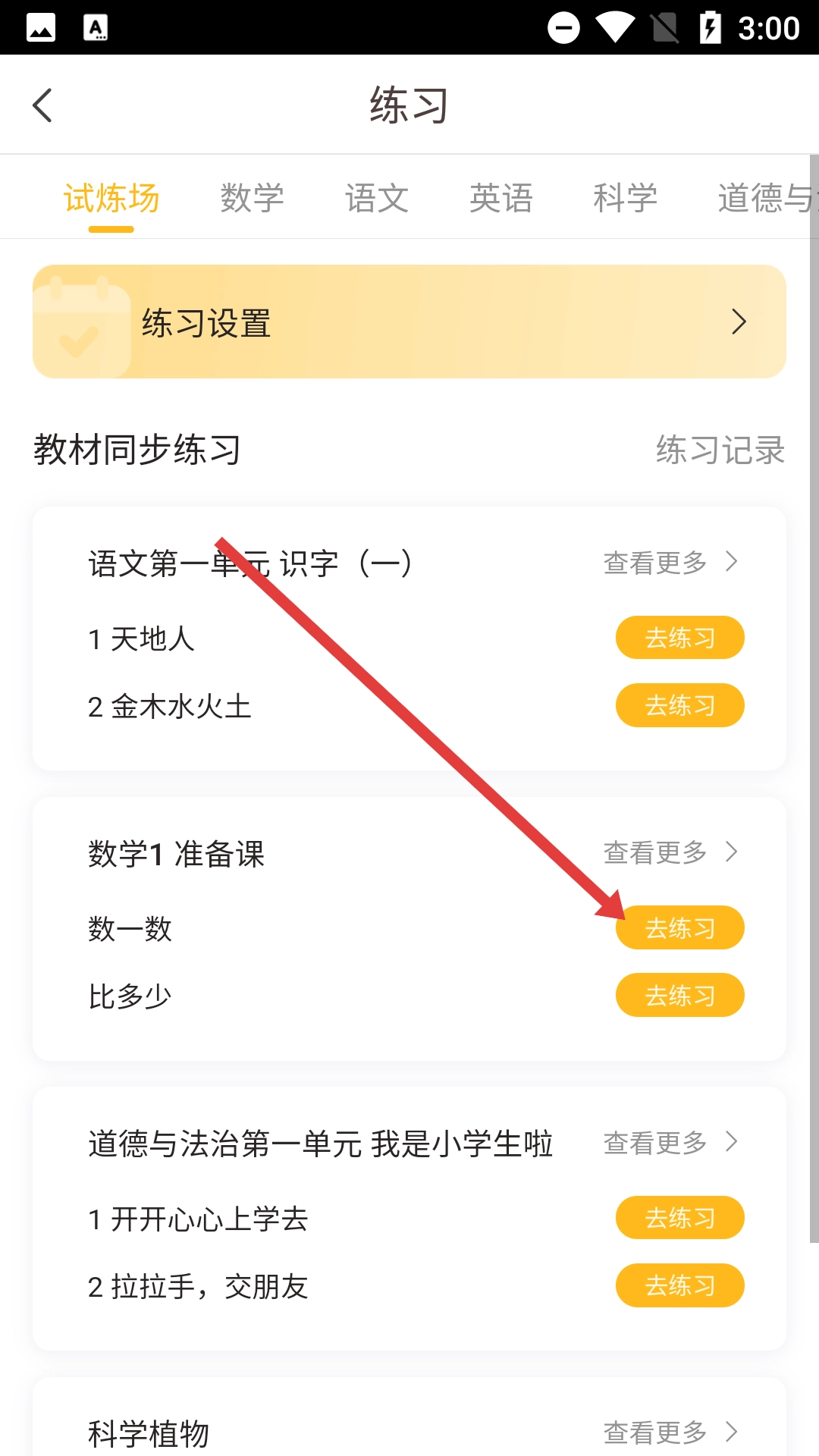
Task: View more for 数学1 准备课
Action: coord(670,853)
